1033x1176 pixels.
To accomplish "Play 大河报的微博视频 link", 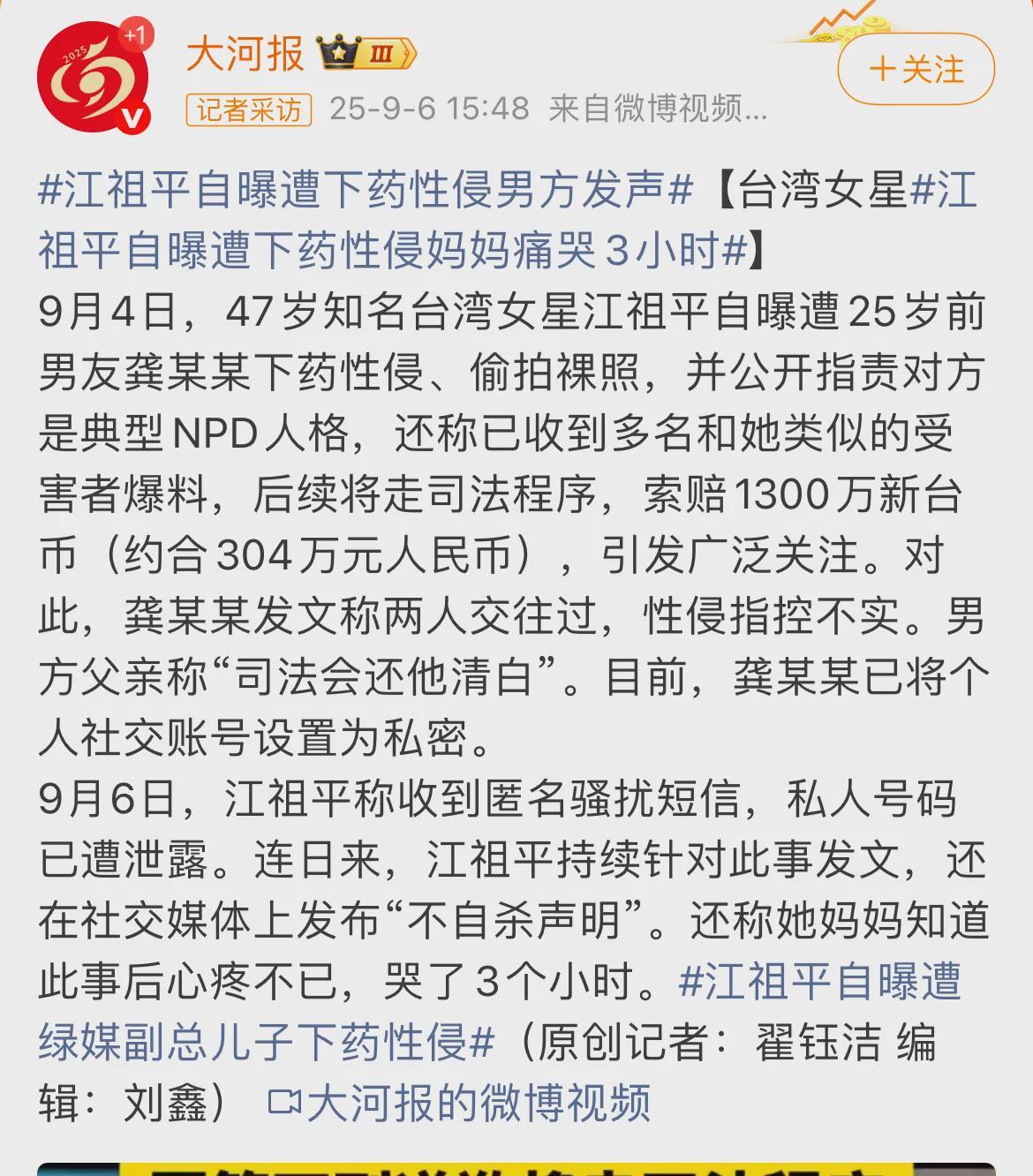I will point(459,1104).
